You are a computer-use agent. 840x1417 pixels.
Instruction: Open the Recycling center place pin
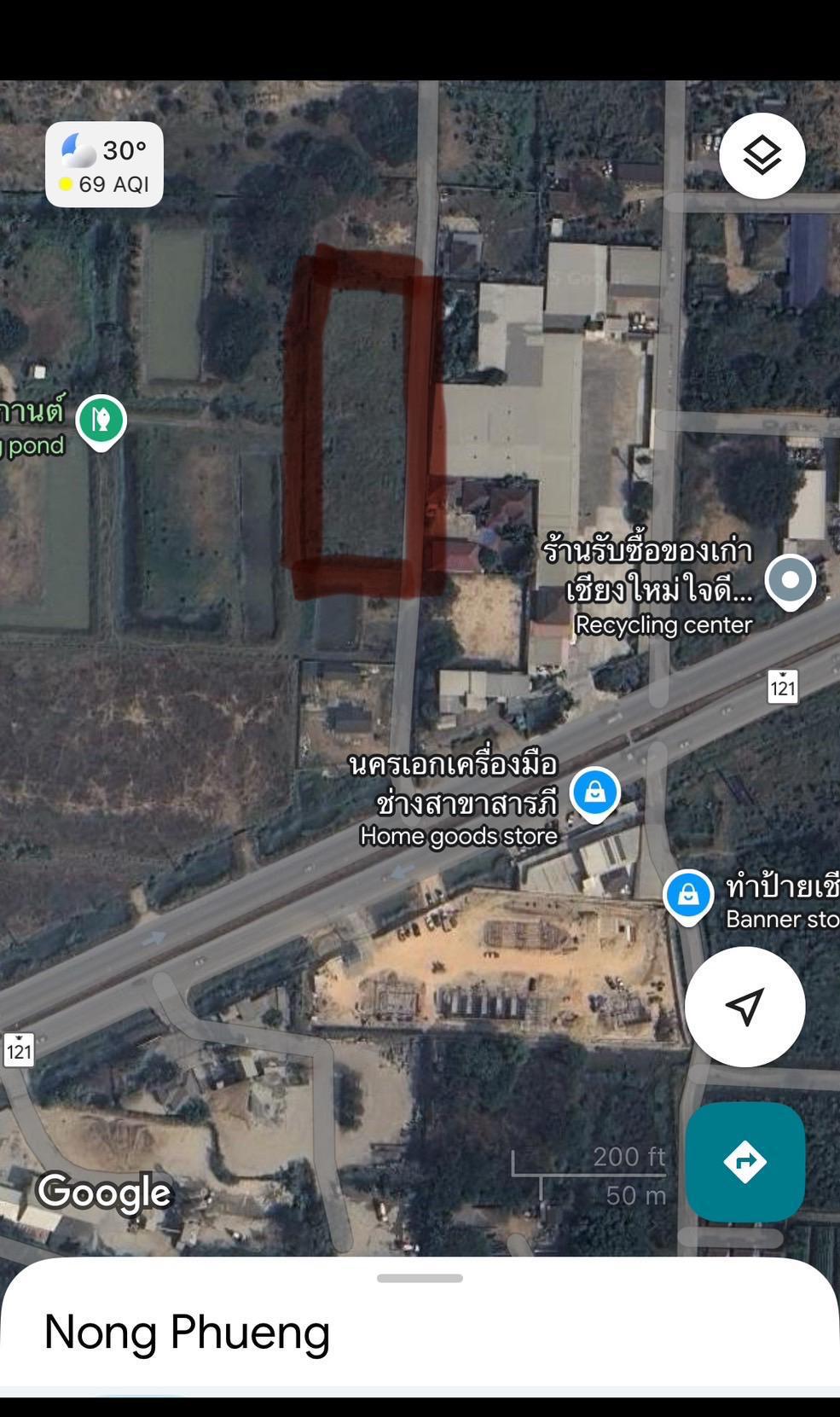coord(790,582)
